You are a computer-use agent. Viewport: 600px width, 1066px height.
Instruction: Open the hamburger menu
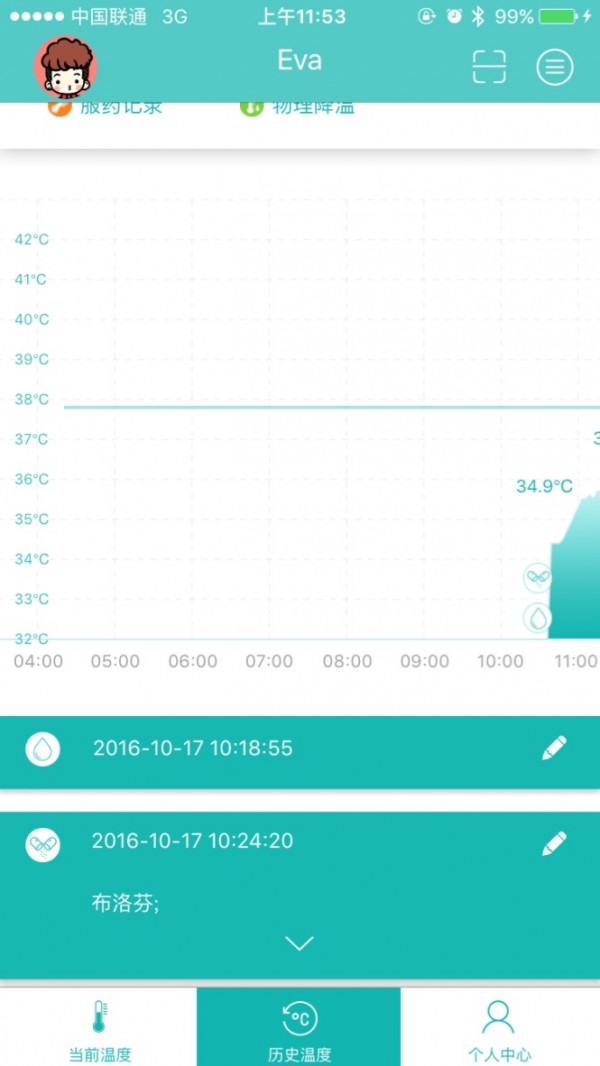coord(555,66)
